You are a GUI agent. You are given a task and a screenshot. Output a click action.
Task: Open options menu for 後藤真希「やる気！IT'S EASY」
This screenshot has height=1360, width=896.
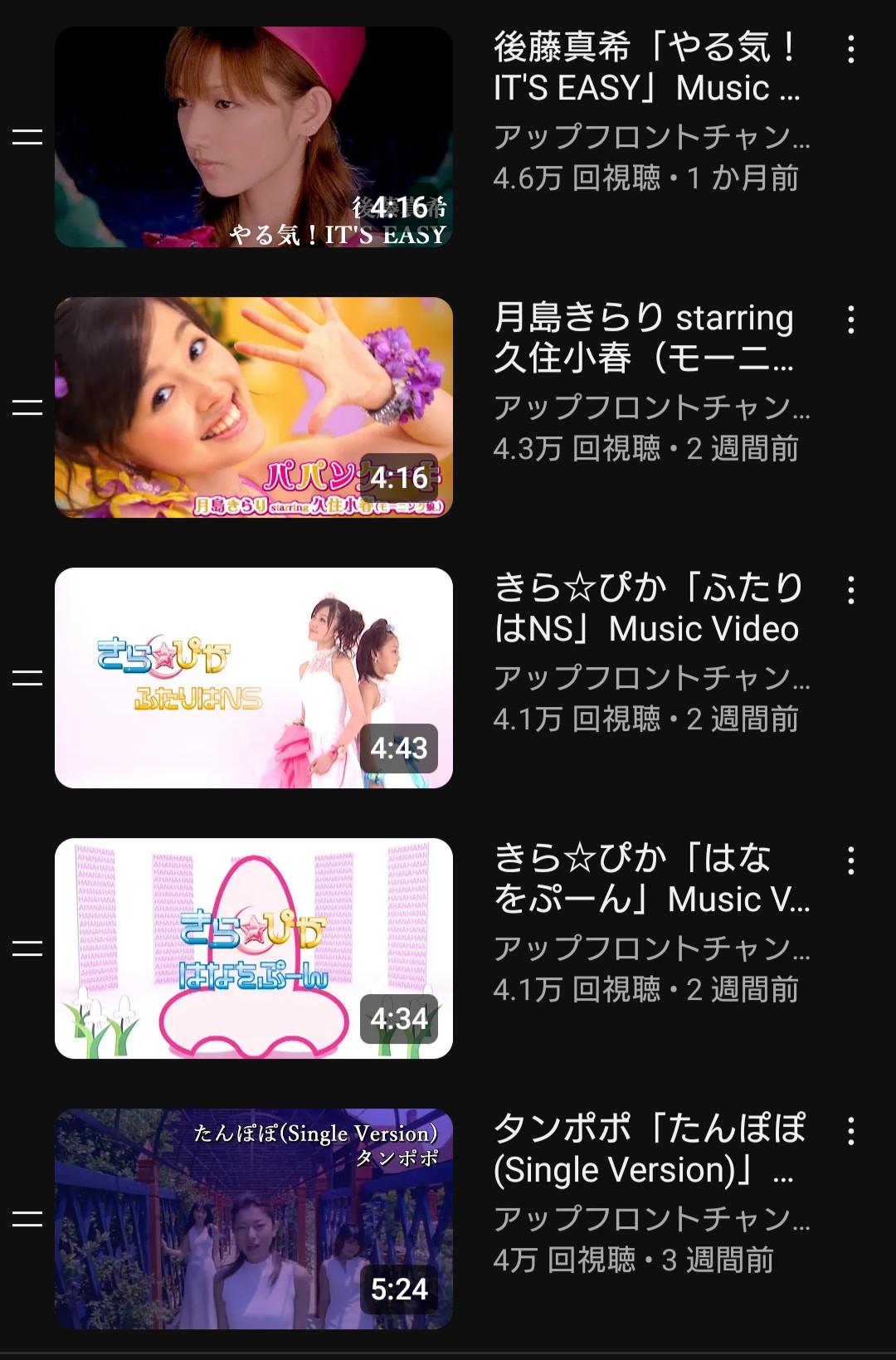[850, 50]
